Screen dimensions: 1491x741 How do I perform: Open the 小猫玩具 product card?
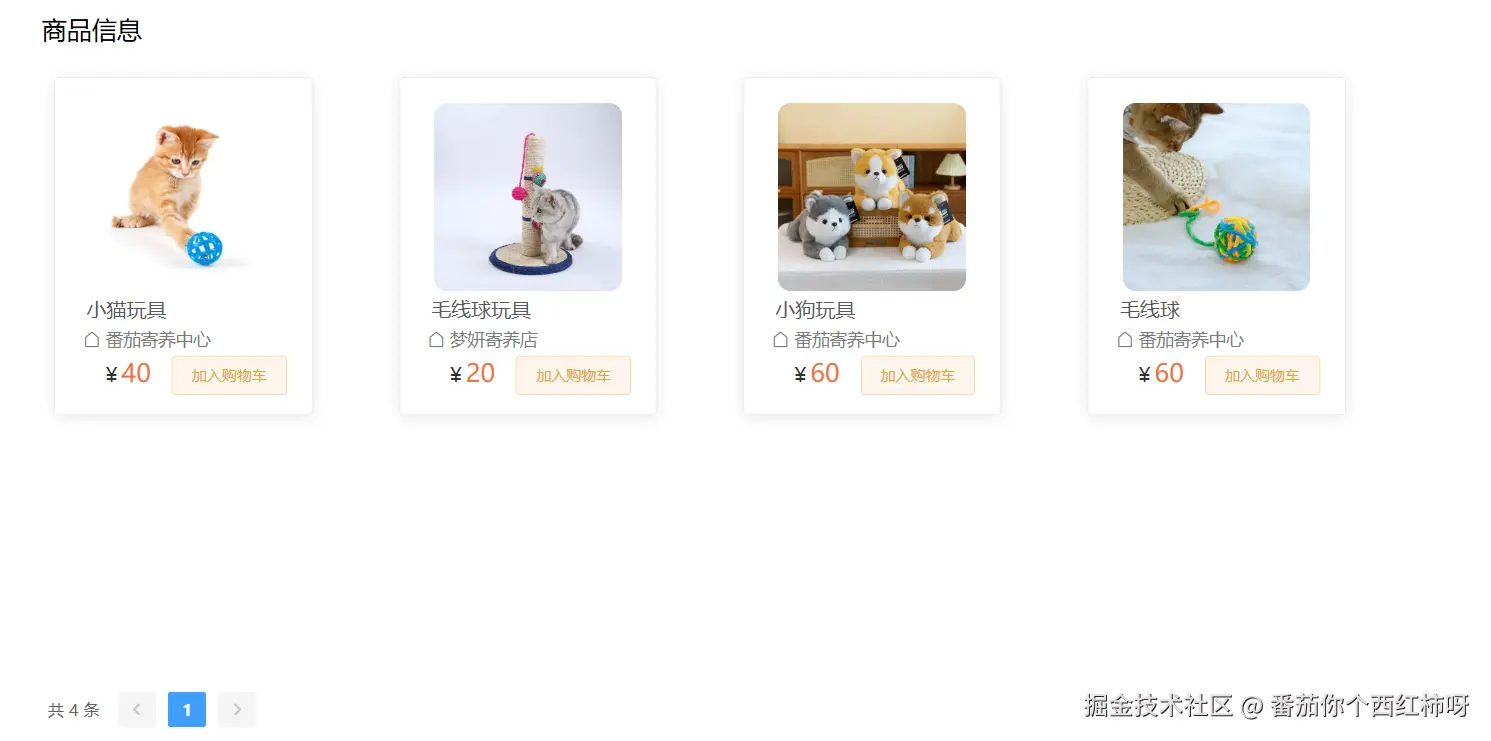[x=183, y=197]
